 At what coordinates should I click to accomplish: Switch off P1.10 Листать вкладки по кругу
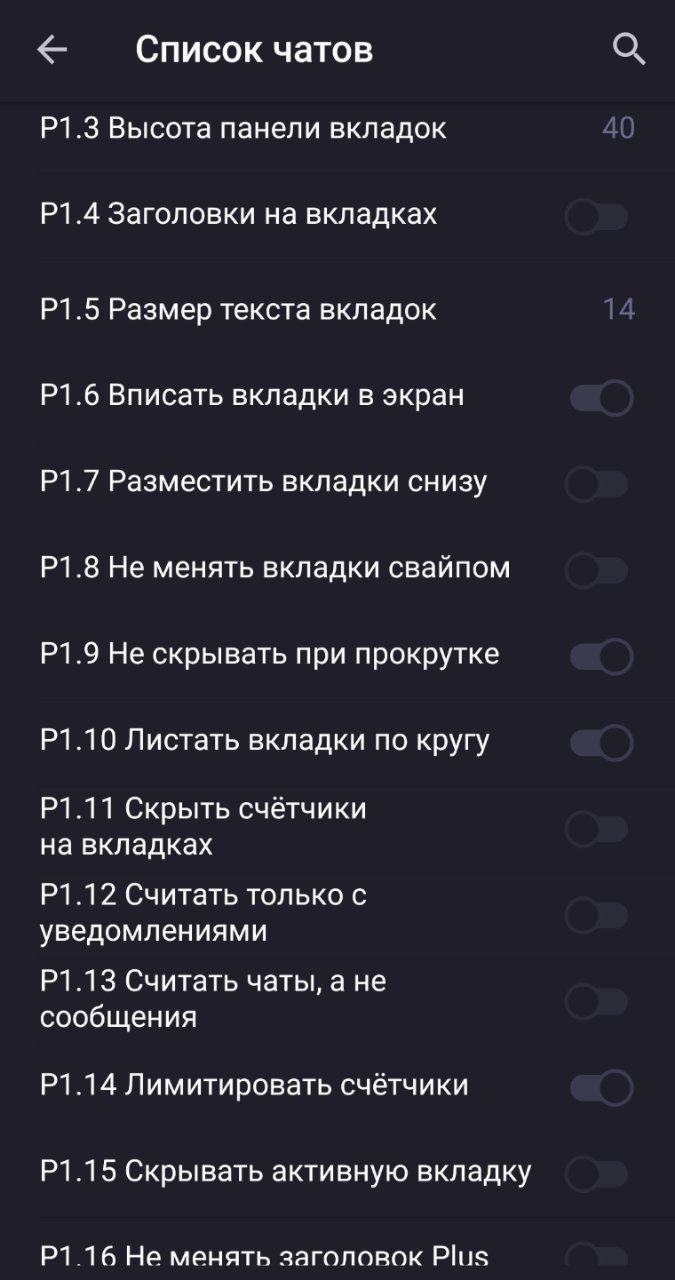click(x=601, y=742)
